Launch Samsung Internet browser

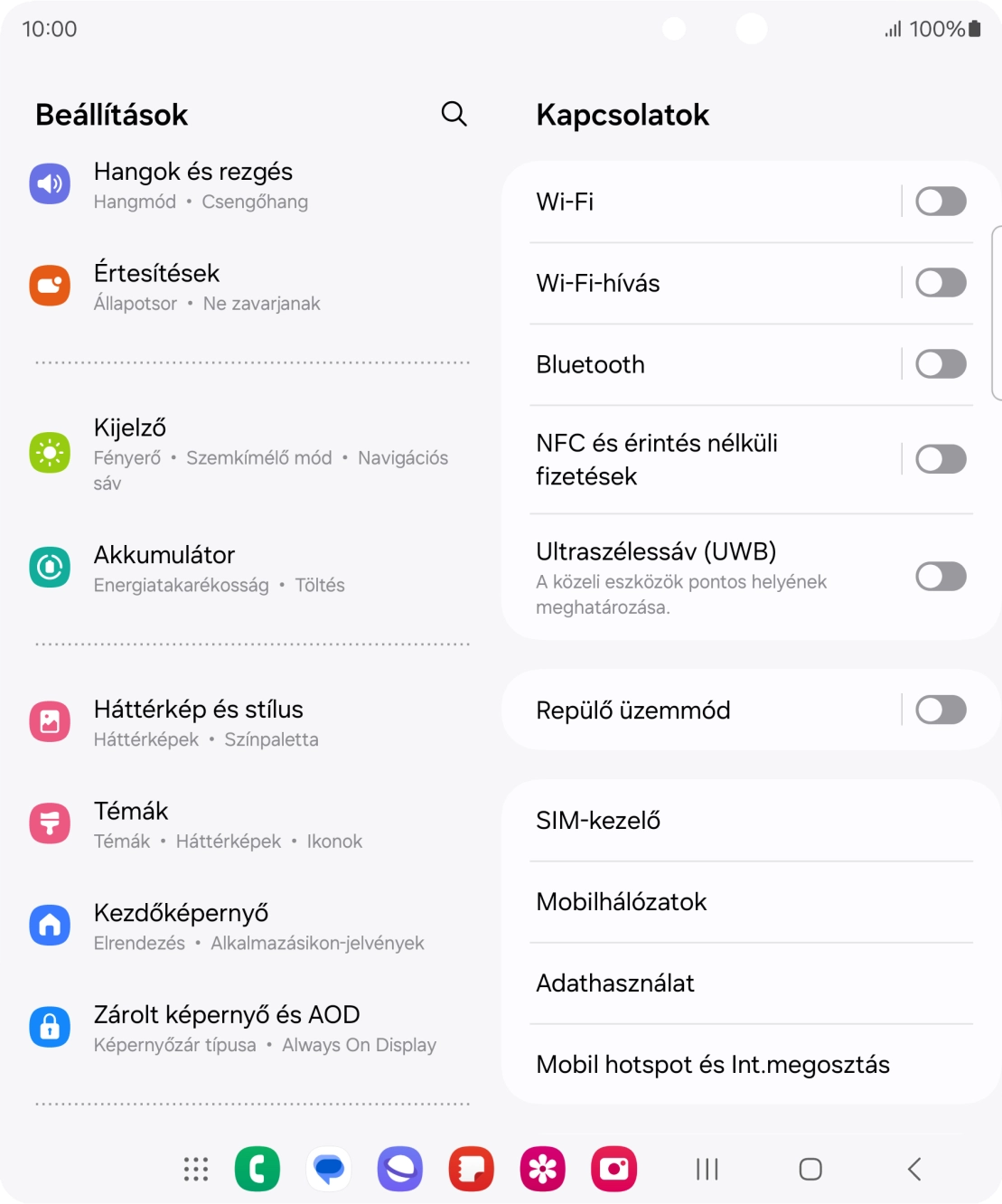point(400,1169)
